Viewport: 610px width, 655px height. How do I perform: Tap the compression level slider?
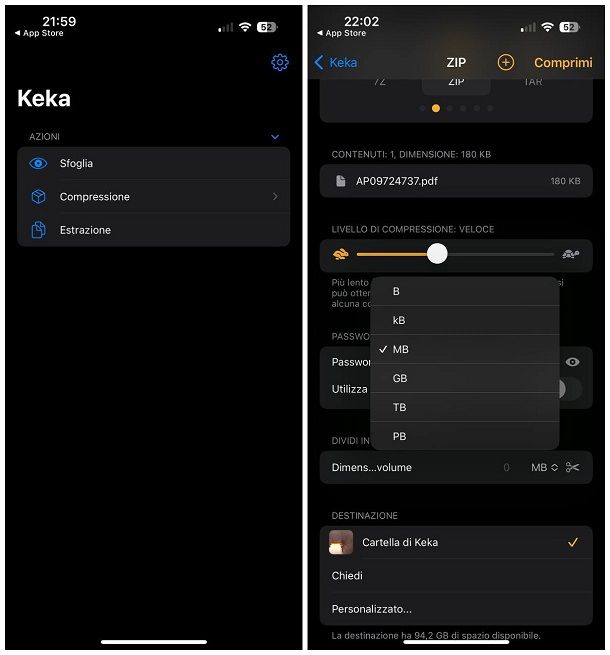(437, 254)
